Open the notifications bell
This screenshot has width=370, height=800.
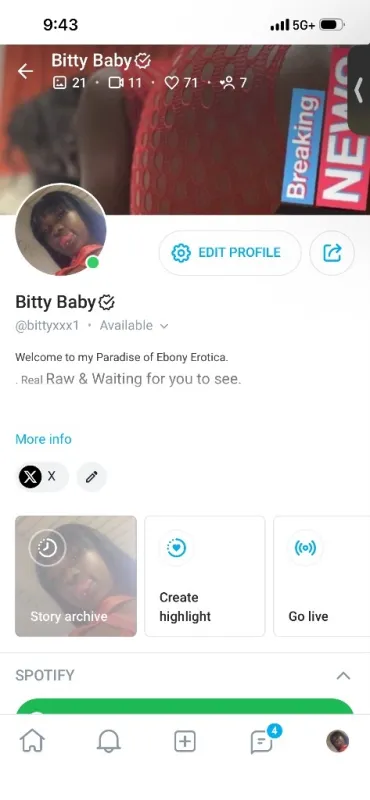(x=108, y=741)
